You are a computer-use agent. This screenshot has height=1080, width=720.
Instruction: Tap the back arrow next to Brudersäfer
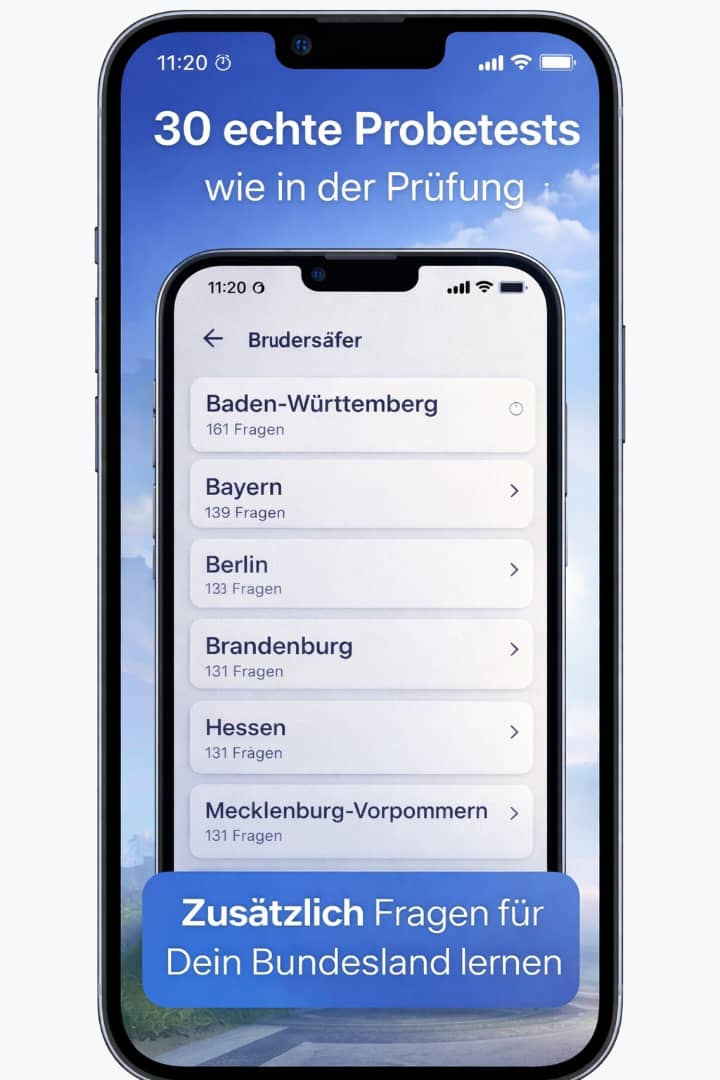[212, 339]
